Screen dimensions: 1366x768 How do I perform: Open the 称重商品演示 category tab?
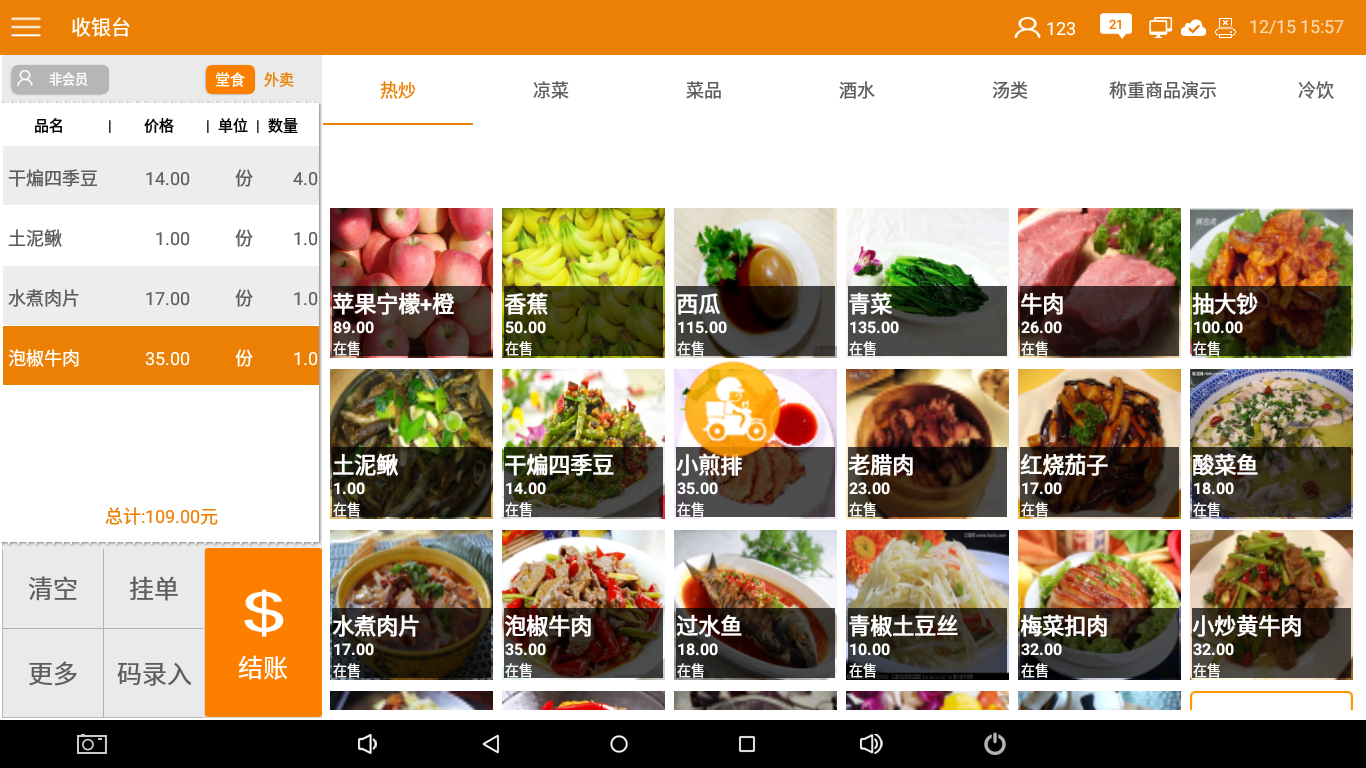[1162, 91]
